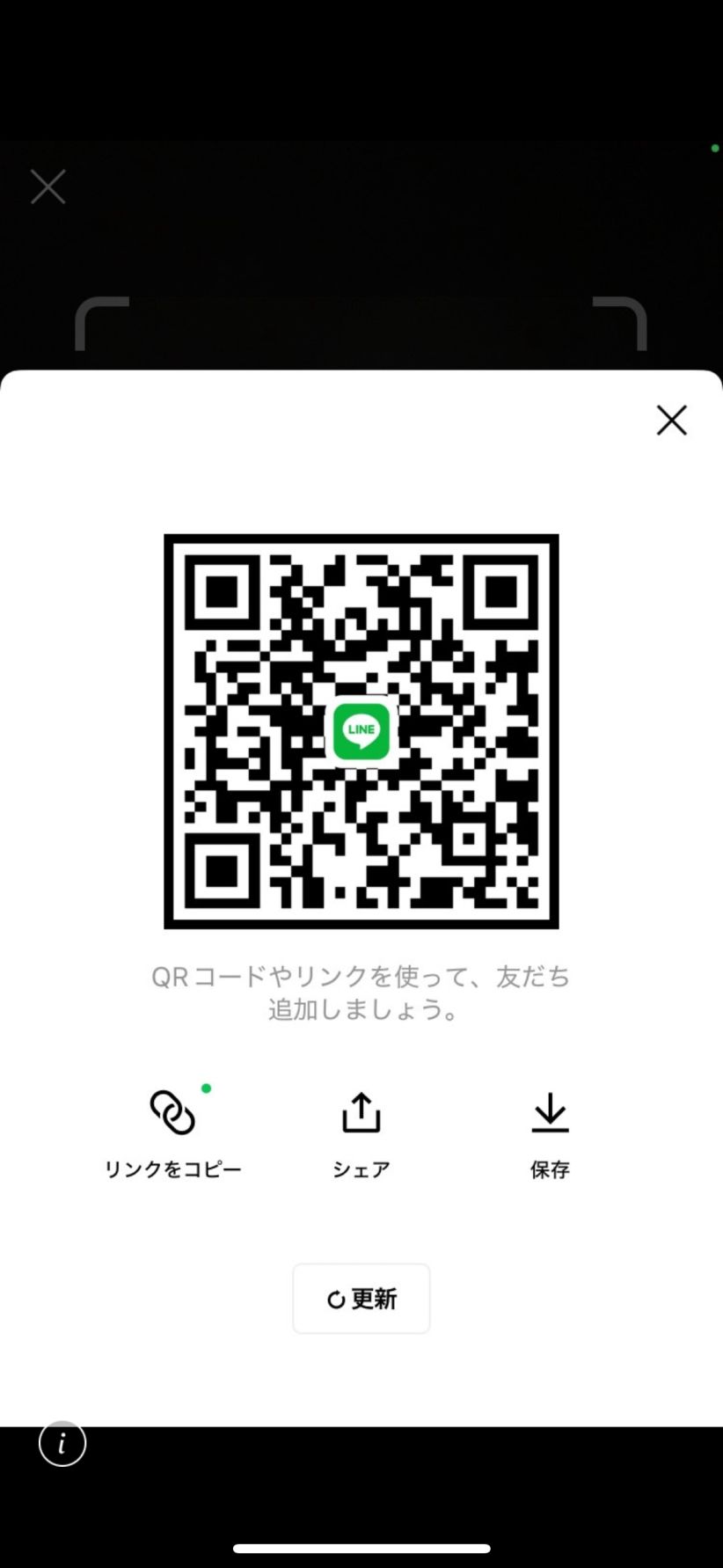Share the QR code
Image resolution: width=723 pixels, height=1568 pixels.
(x=361, y=1135)
